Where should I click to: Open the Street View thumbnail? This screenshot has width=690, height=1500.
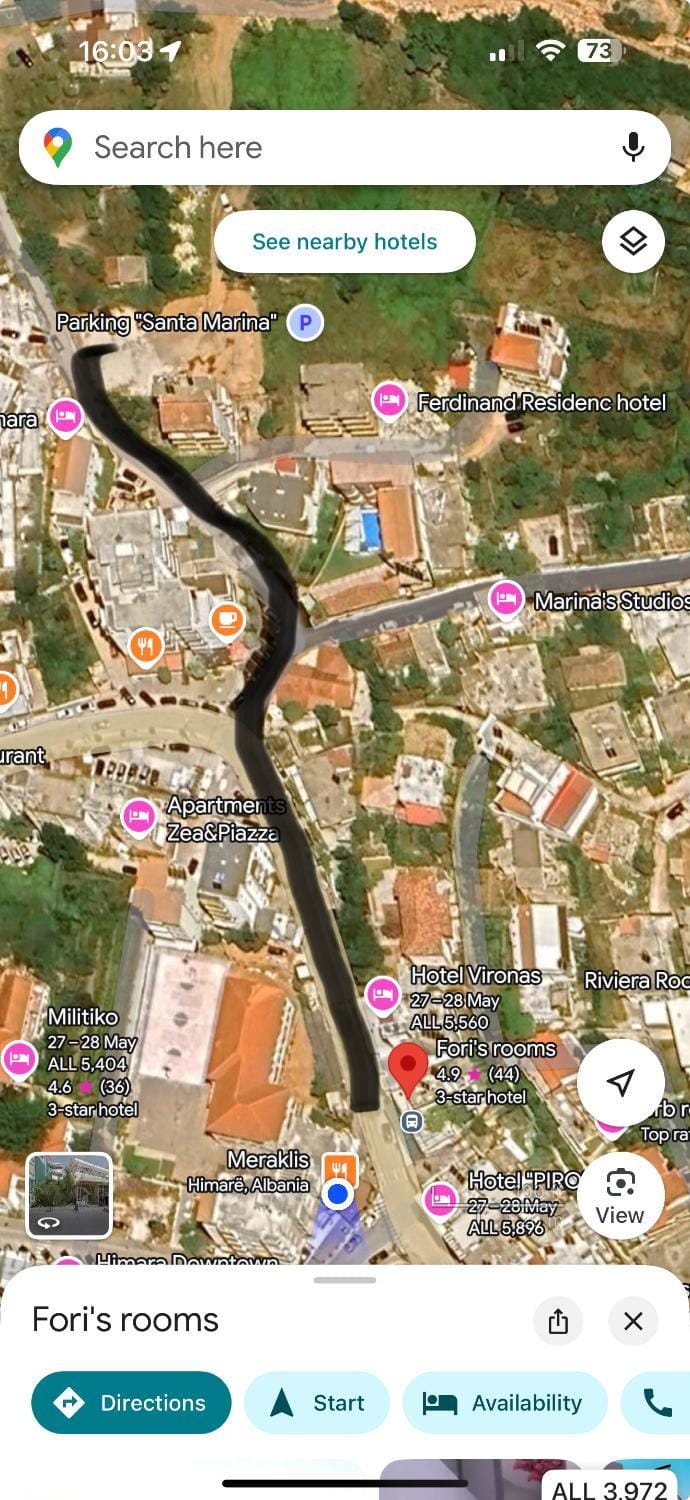pyautogui.click(x=69, y=1195)
